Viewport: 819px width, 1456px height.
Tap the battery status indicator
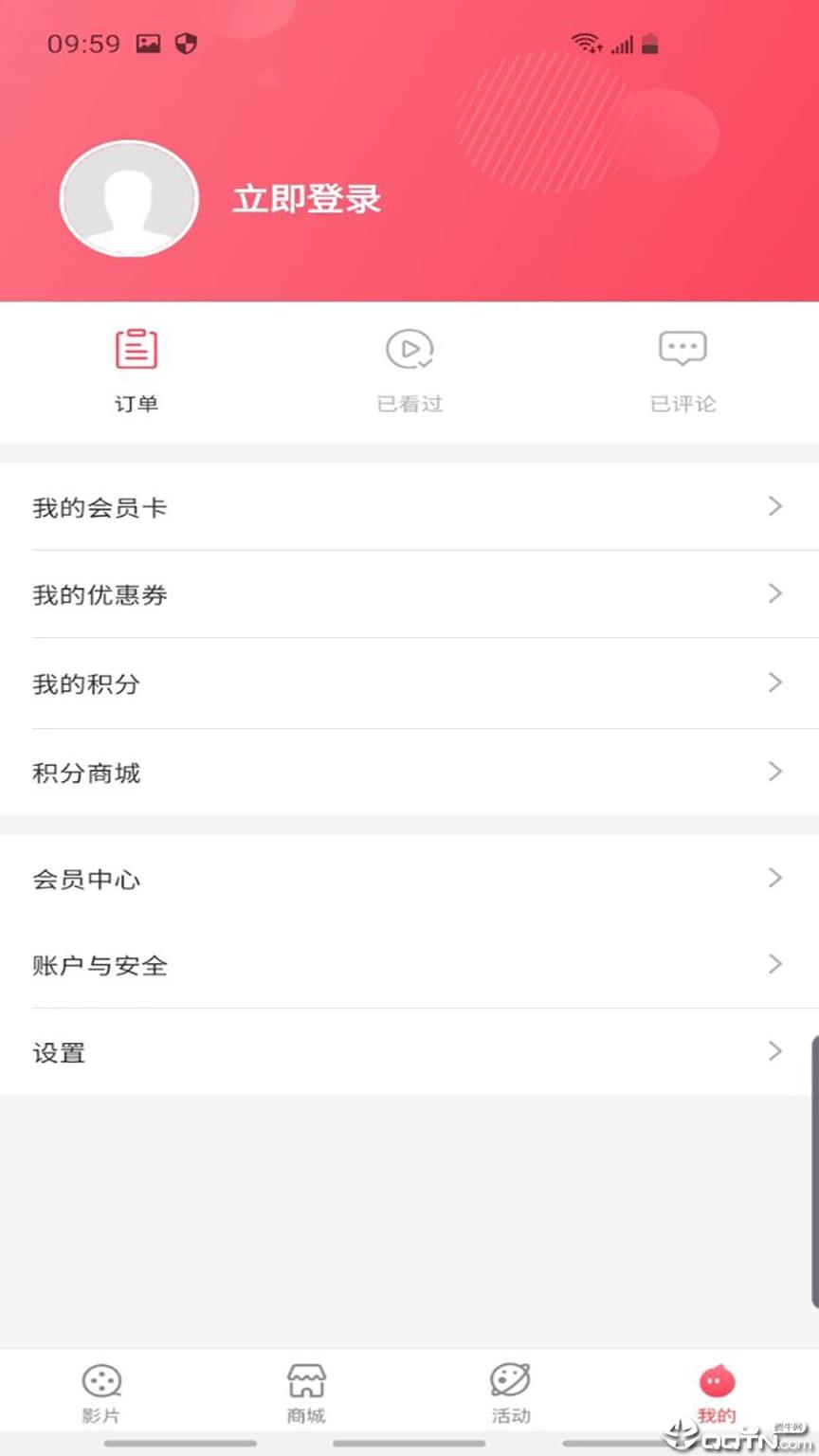[650, 44]
